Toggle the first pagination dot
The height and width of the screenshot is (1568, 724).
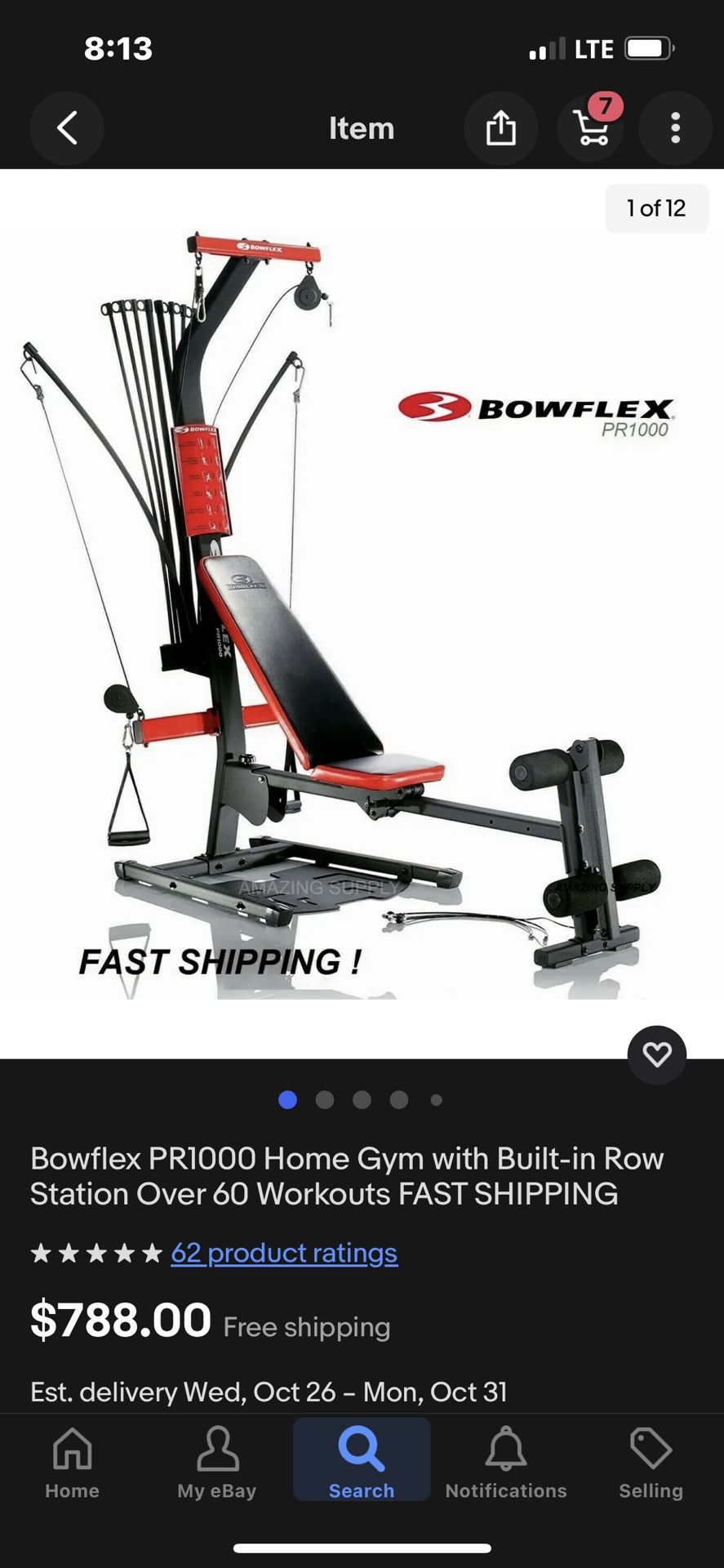pos(287,1100)
